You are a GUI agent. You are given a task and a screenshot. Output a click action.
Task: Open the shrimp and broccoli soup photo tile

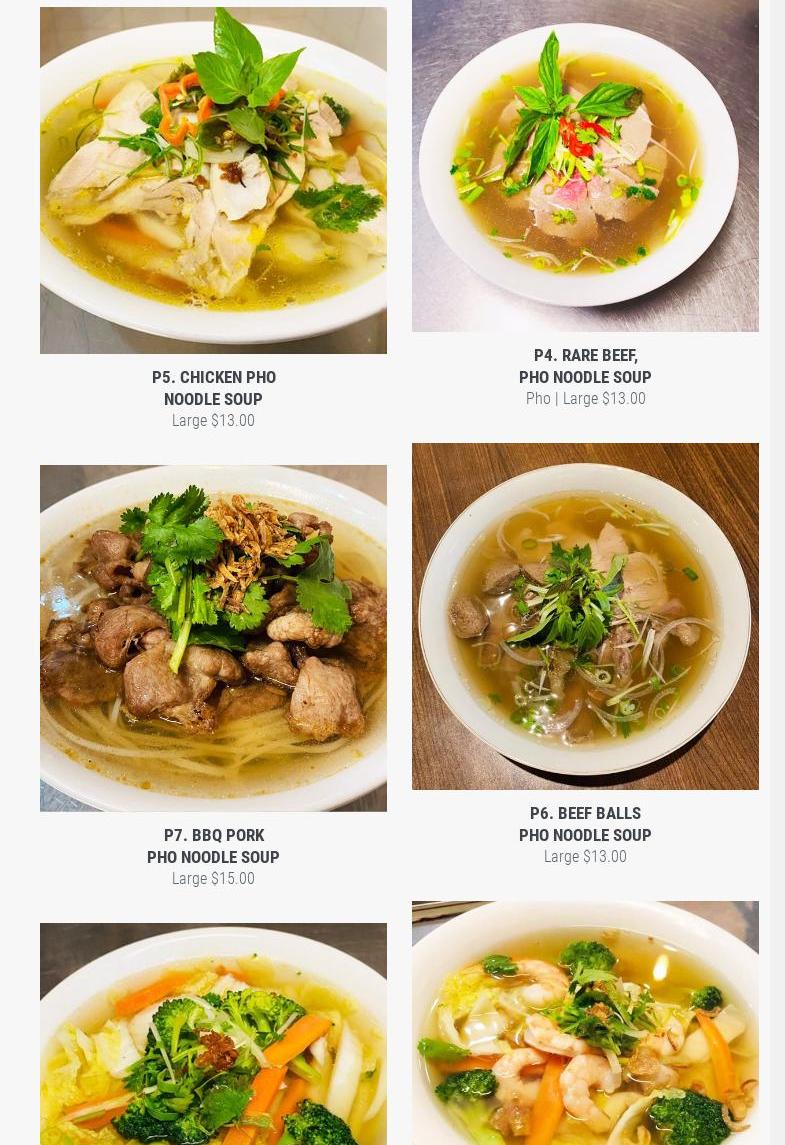click(585, 1025)
